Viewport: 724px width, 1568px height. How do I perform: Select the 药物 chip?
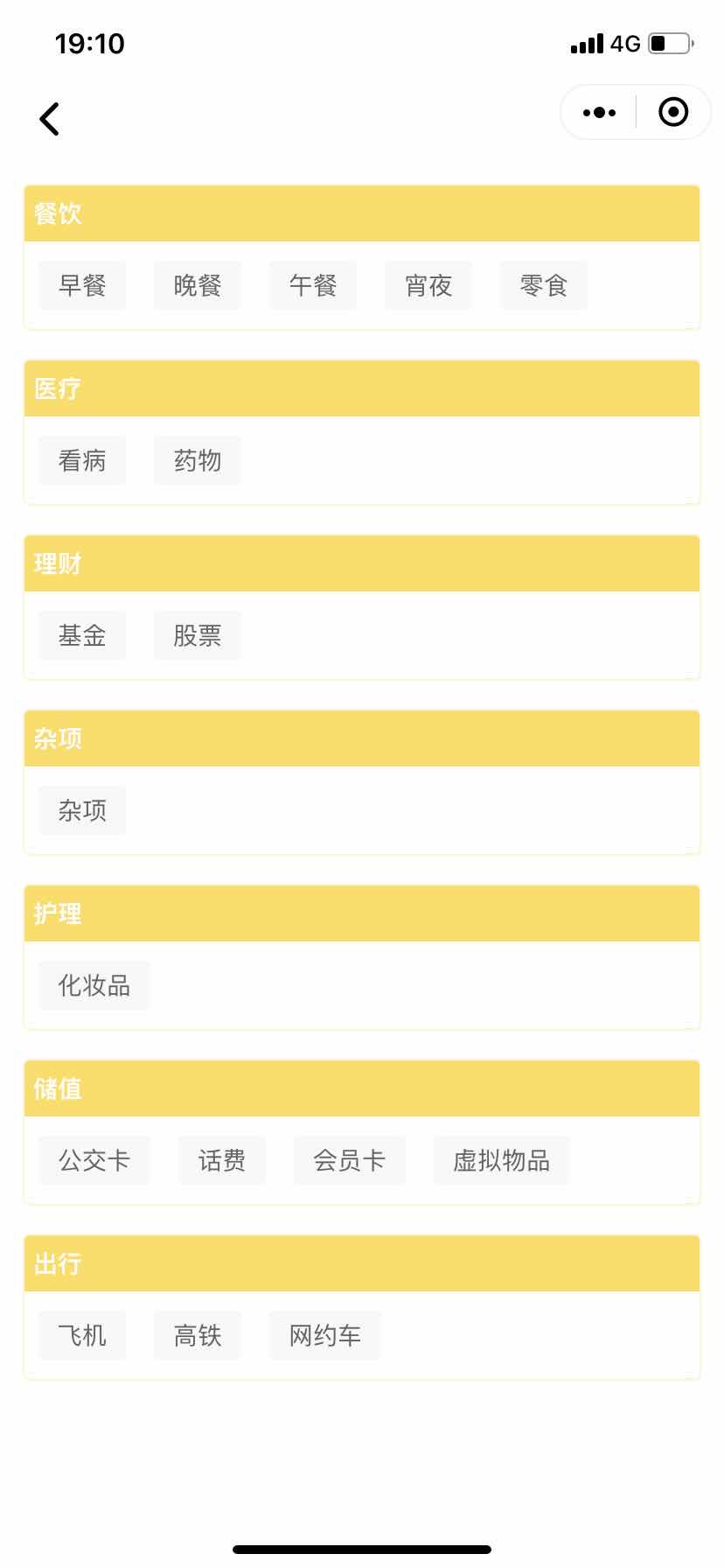click(198, 460)
